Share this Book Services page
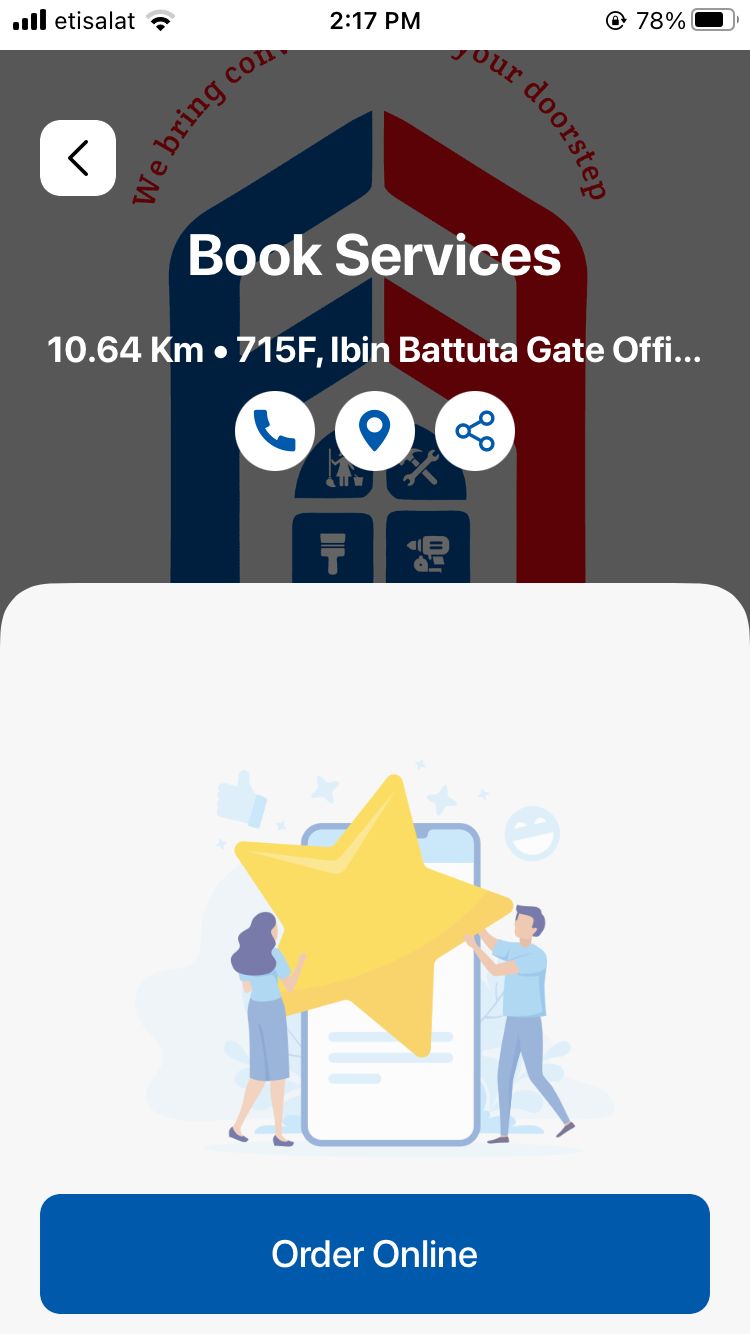This screenshot has width=750, height=1334. 474,431
